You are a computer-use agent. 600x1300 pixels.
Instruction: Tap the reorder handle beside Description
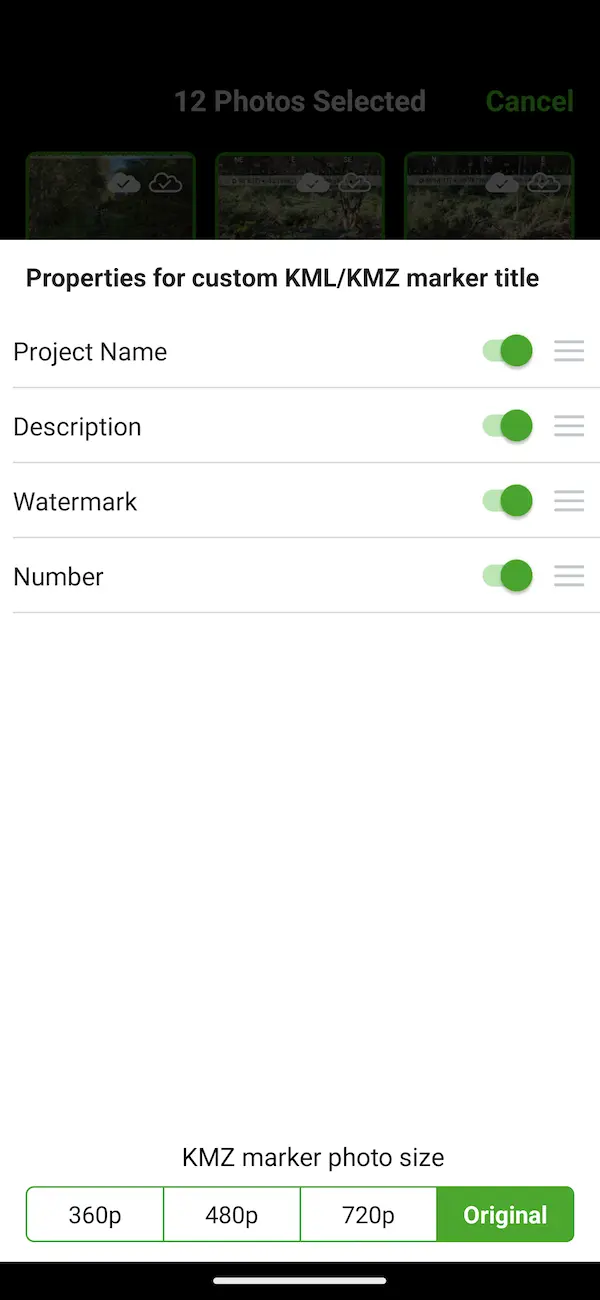(x=569, y=426)
